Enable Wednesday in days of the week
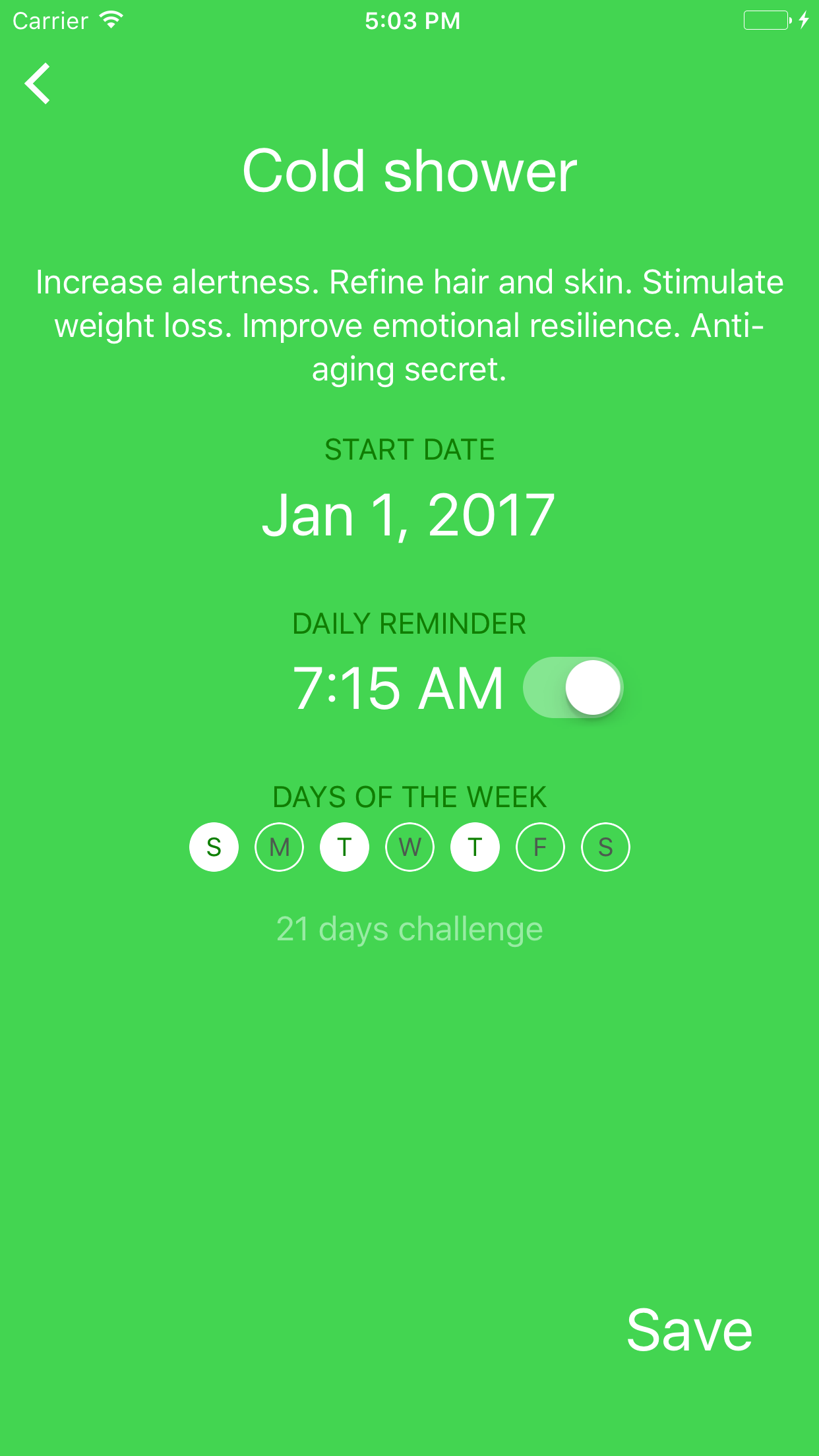Screen dimensions: 819x1456 pyautogui.click(x=409, y=847)
